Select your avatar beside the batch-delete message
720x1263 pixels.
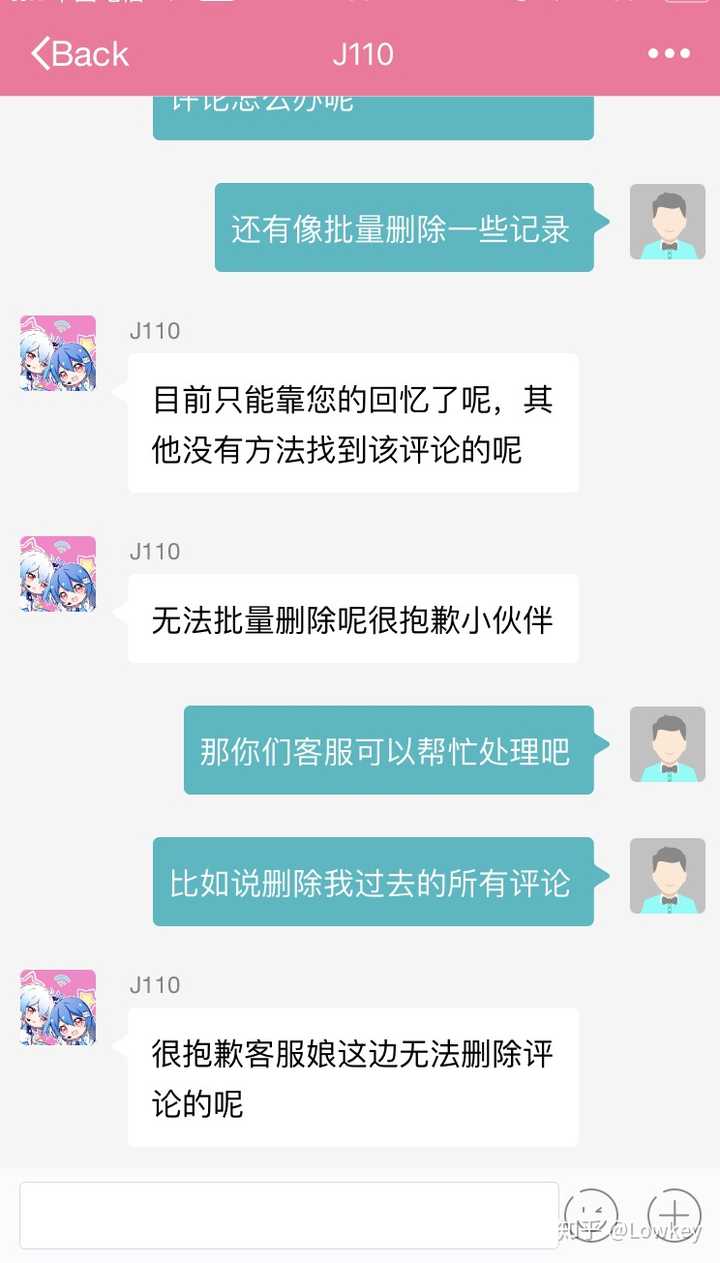(x=667, y=223)
